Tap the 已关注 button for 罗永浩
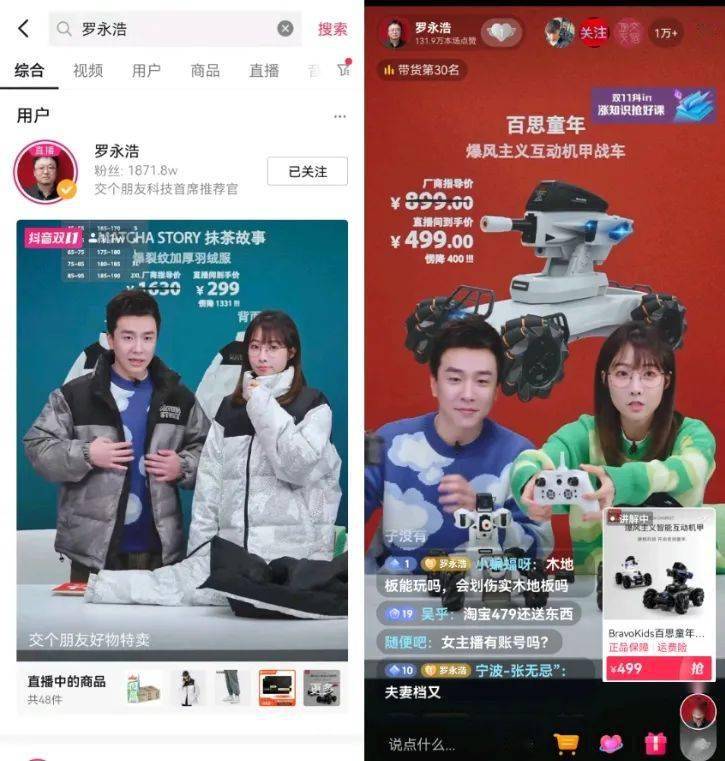This screenshot has width=725, height=761. click(307, 171)
